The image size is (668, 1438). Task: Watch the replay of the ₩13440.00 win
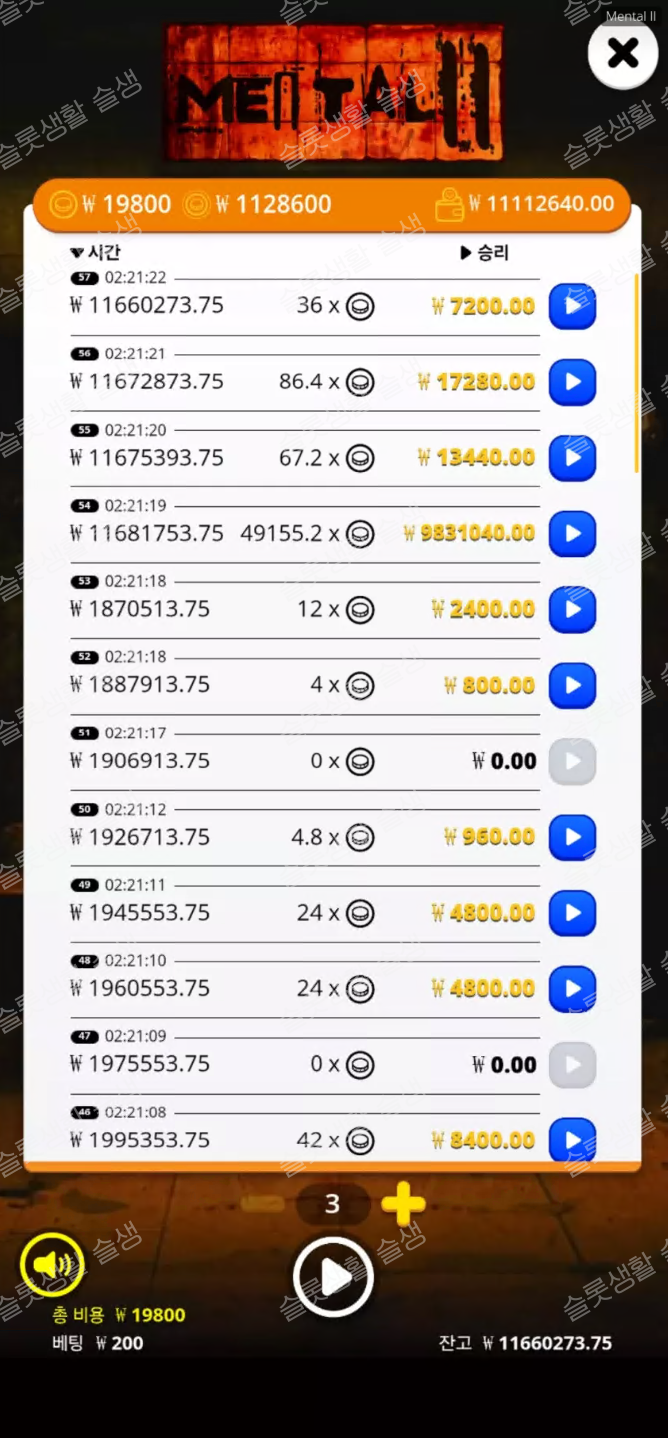572,458
